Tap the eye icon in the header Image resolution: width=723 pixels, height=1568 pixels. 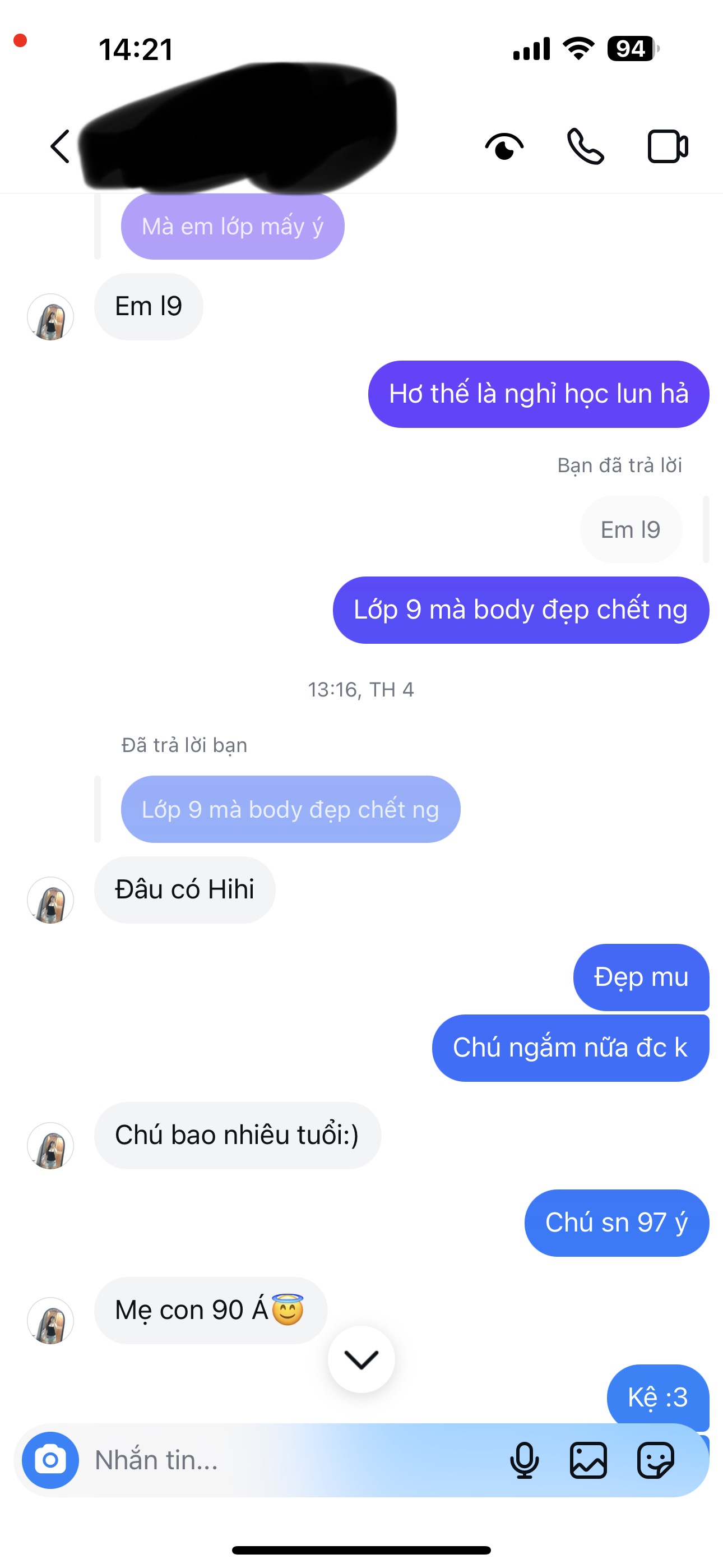click(x=504, y=147)
